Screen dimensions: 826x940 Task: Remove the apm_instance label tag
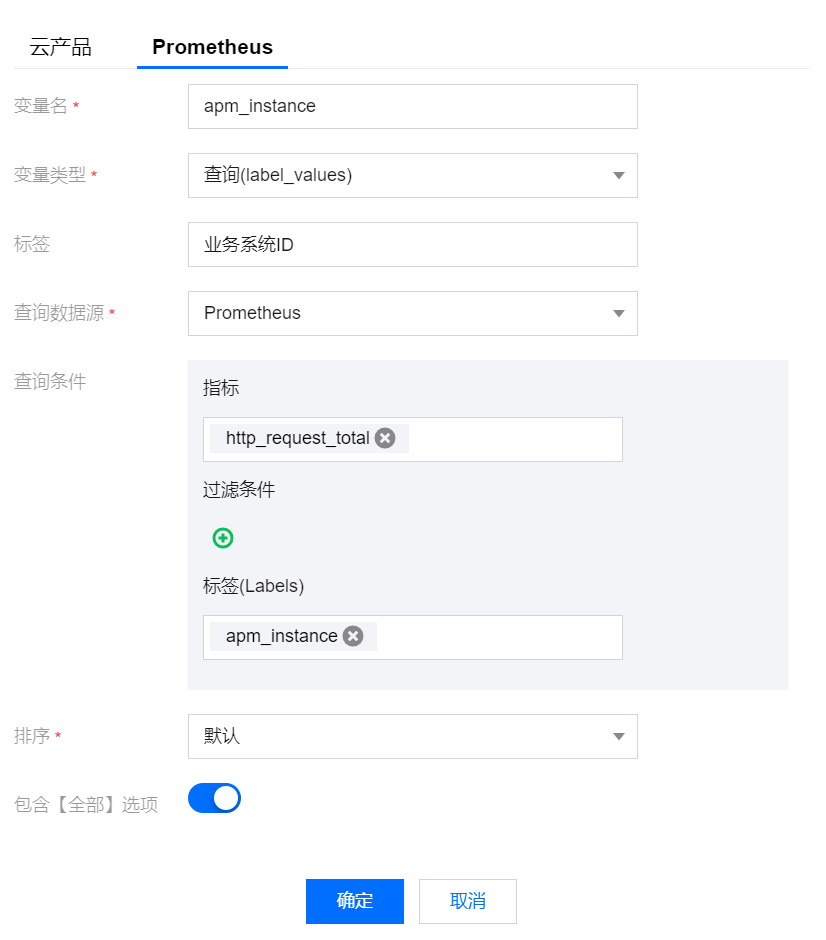coord(353,636)
